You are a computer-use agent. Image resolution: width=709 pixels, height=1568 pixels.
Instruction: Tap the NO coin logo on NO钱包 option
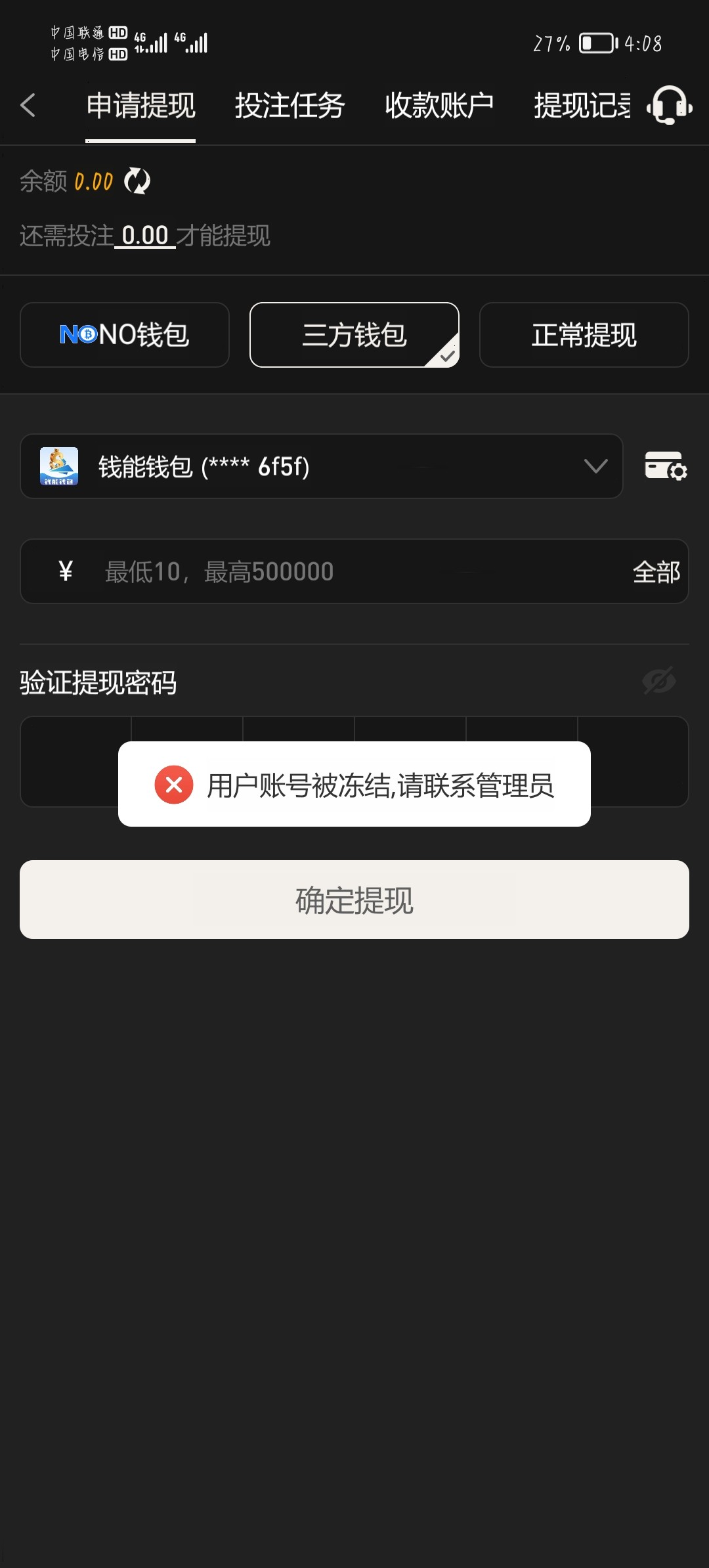coord(79,335)
